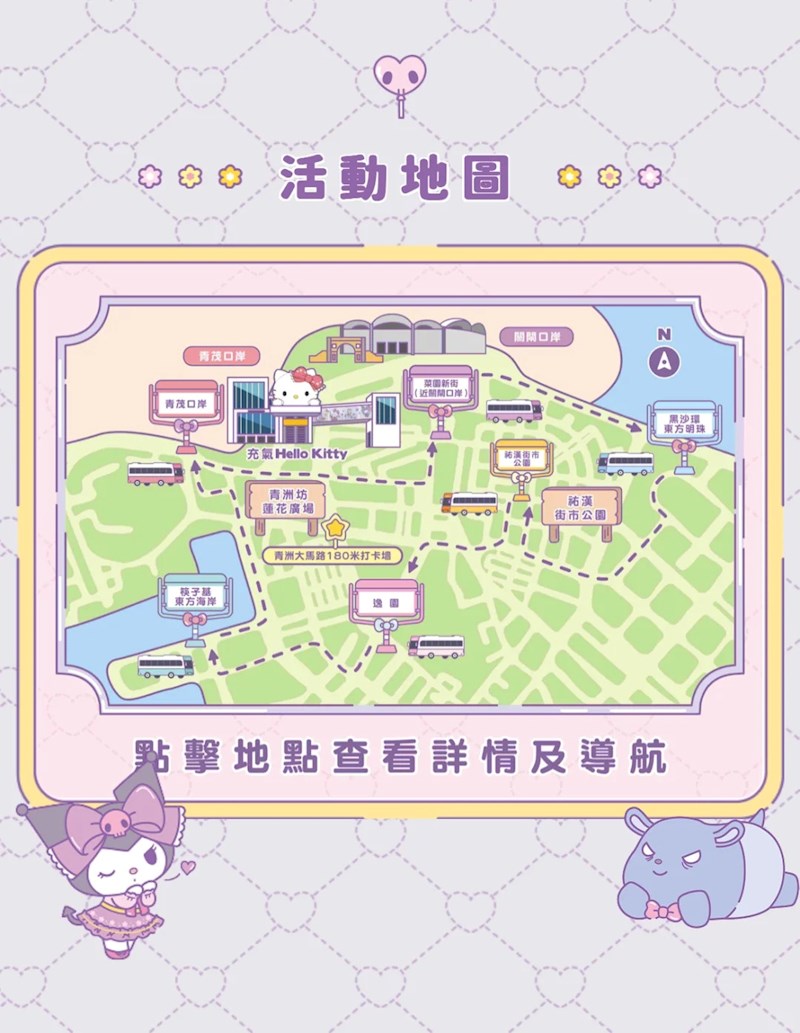
Task: Open the 筷子基東方海岸 stop marker
Action: 193,598
